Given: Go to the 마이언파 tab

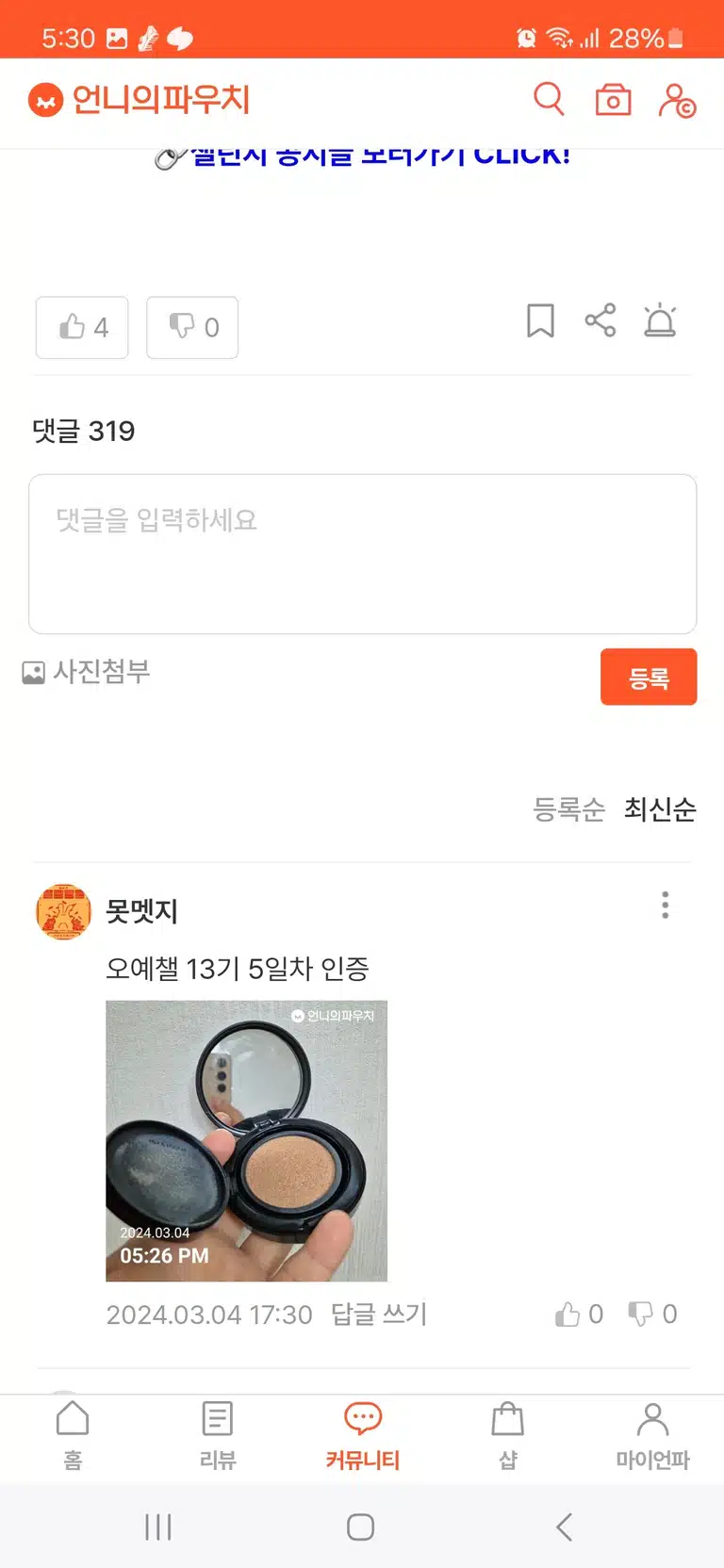Looking at the screenshot, I should (652, 1436).
